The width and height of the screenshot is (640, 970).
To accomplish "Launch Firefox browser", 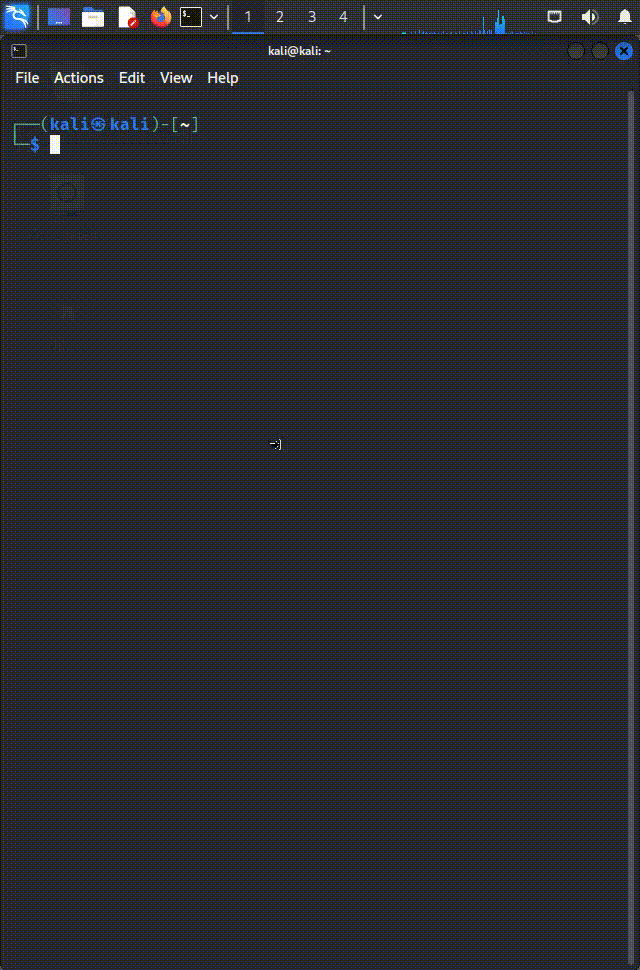I will pyautogui.click(x=160, y=17).
